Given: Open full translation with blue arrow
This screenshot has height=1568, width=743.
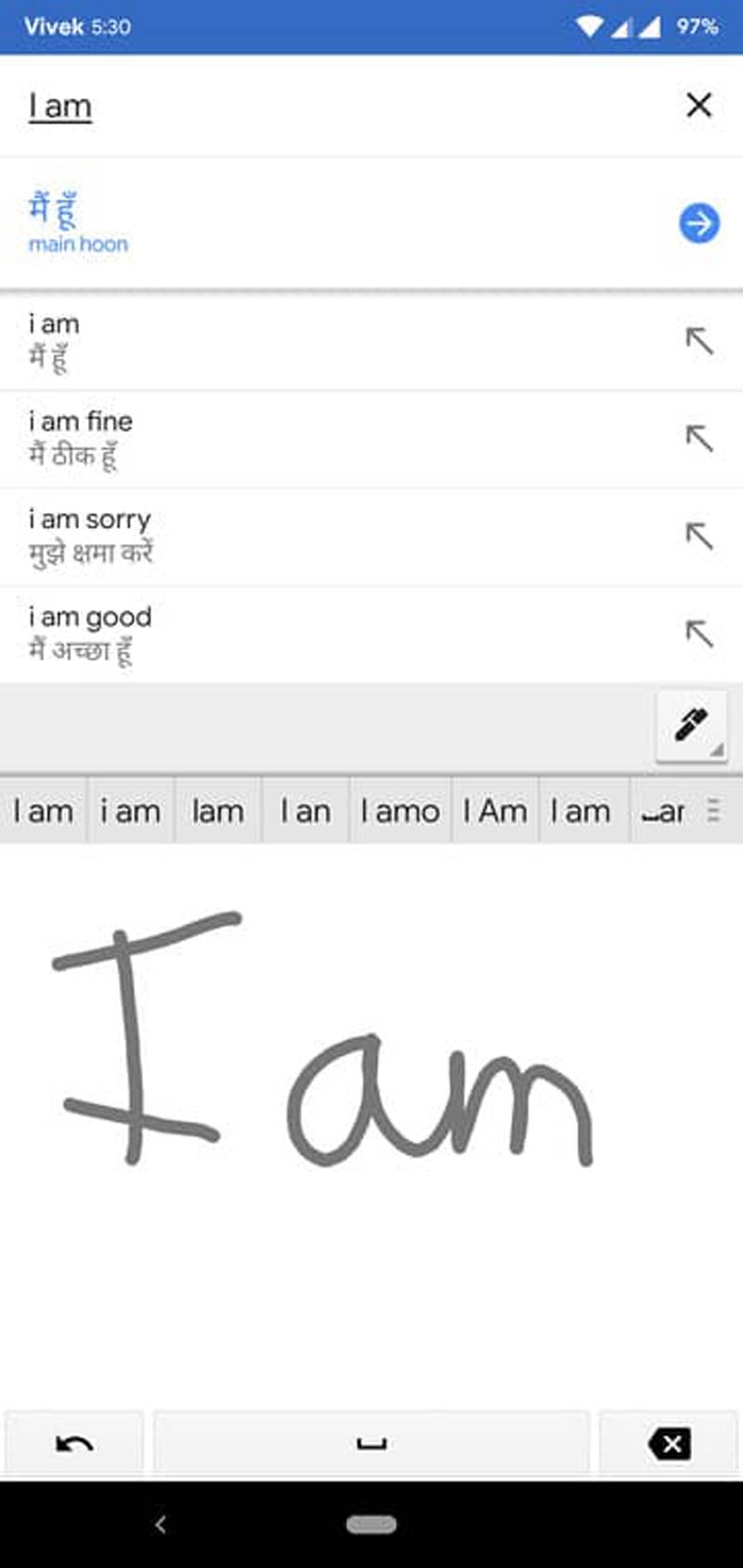Looking at the screenshot, I should pos(698,224).
